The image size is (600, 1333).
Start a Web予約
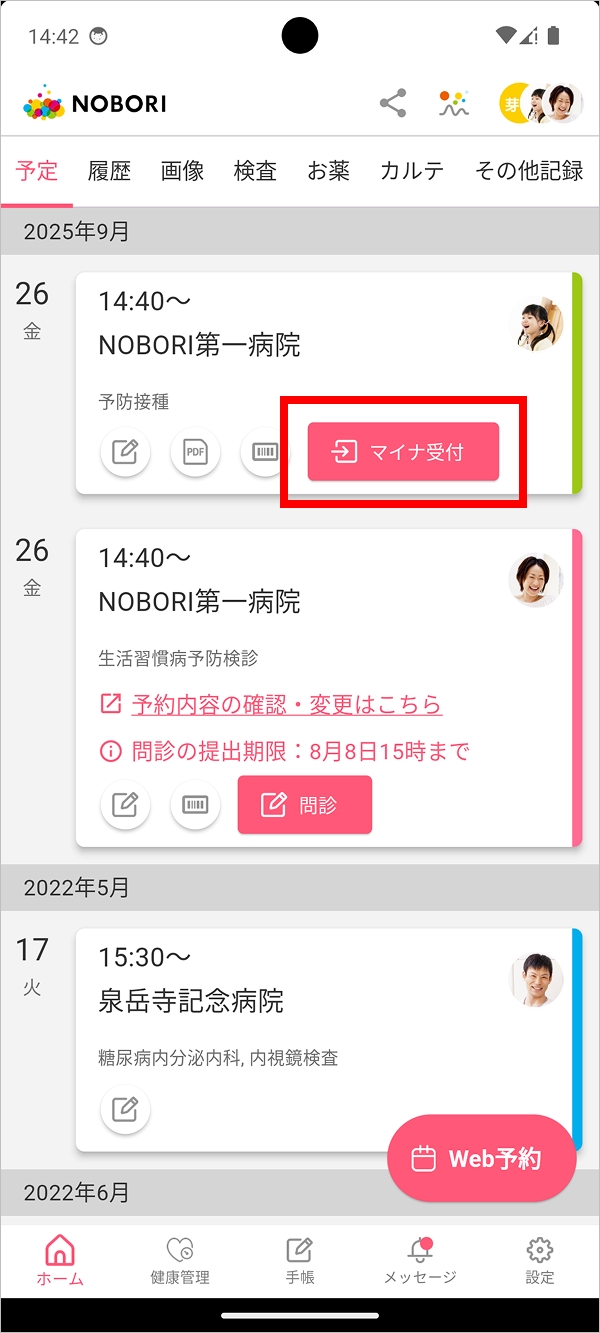[x=481, y=1158]
